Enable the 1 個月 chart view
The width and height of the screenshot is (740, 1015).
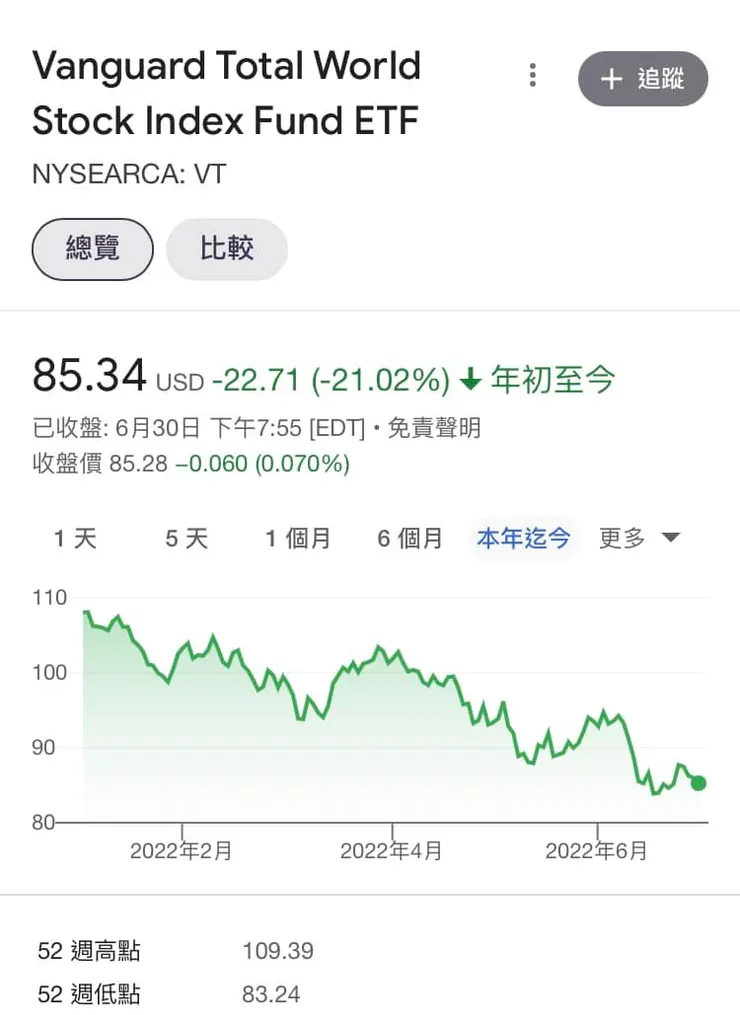299,538
